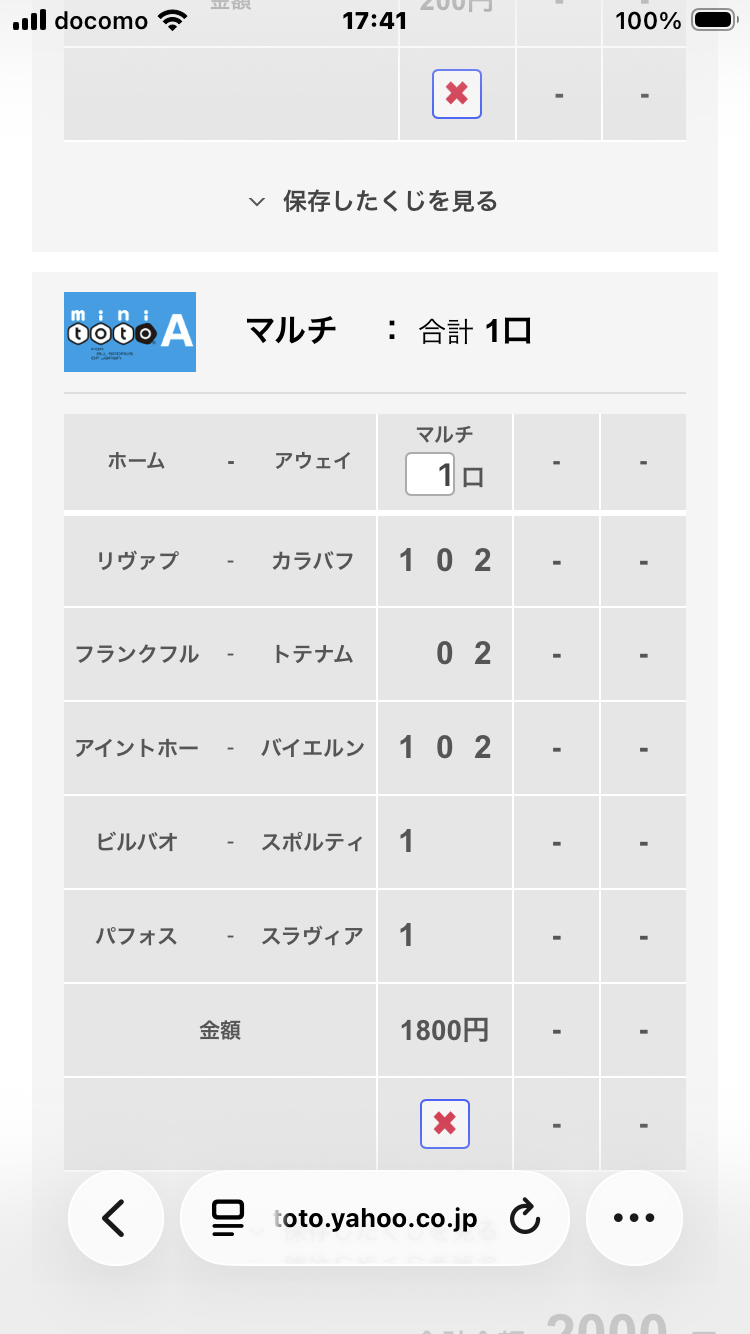This screenshot has width=750, height=1334.
Task: Edit the マルチ 口 quantity field
Action: (430, 473)
